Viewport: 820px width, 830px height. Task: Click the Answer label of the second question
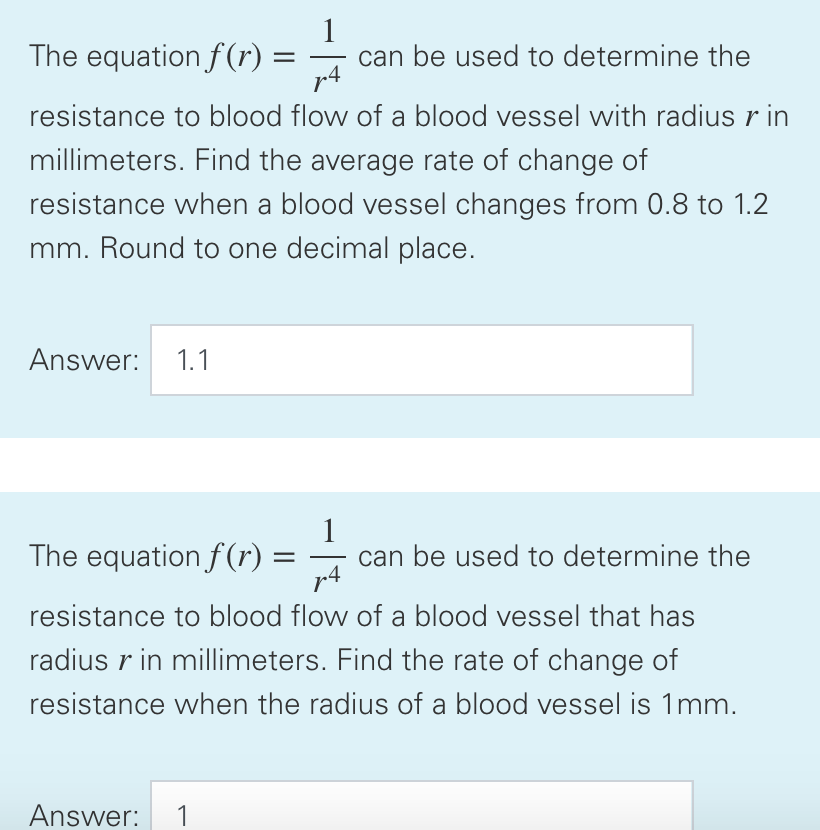[81, 815]
